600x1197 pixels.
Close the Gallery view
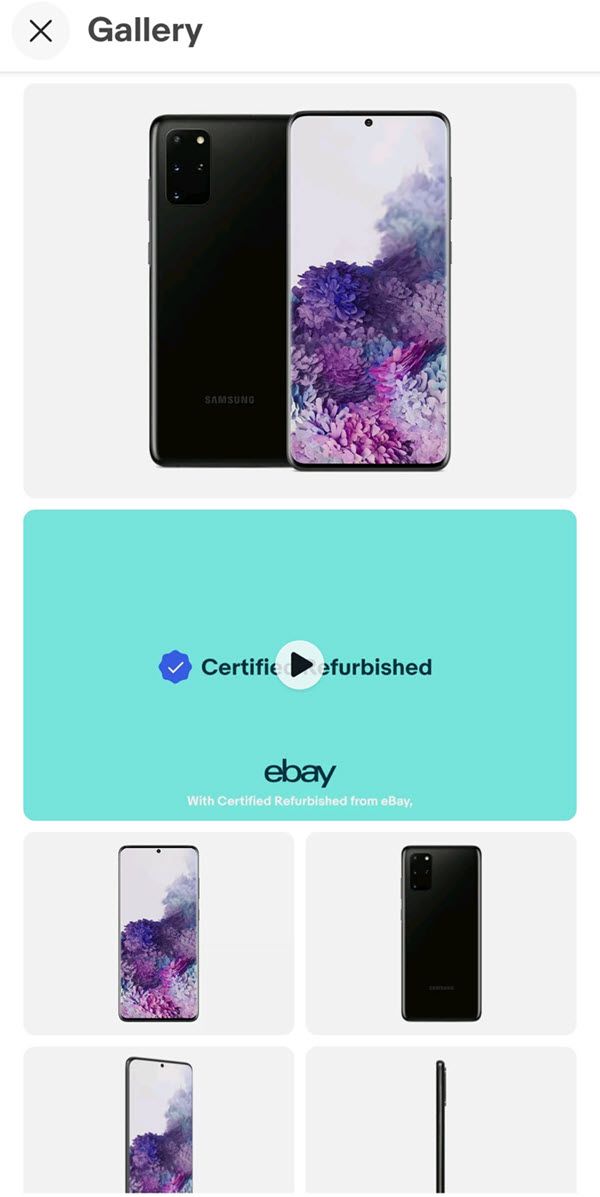[41, 31]
